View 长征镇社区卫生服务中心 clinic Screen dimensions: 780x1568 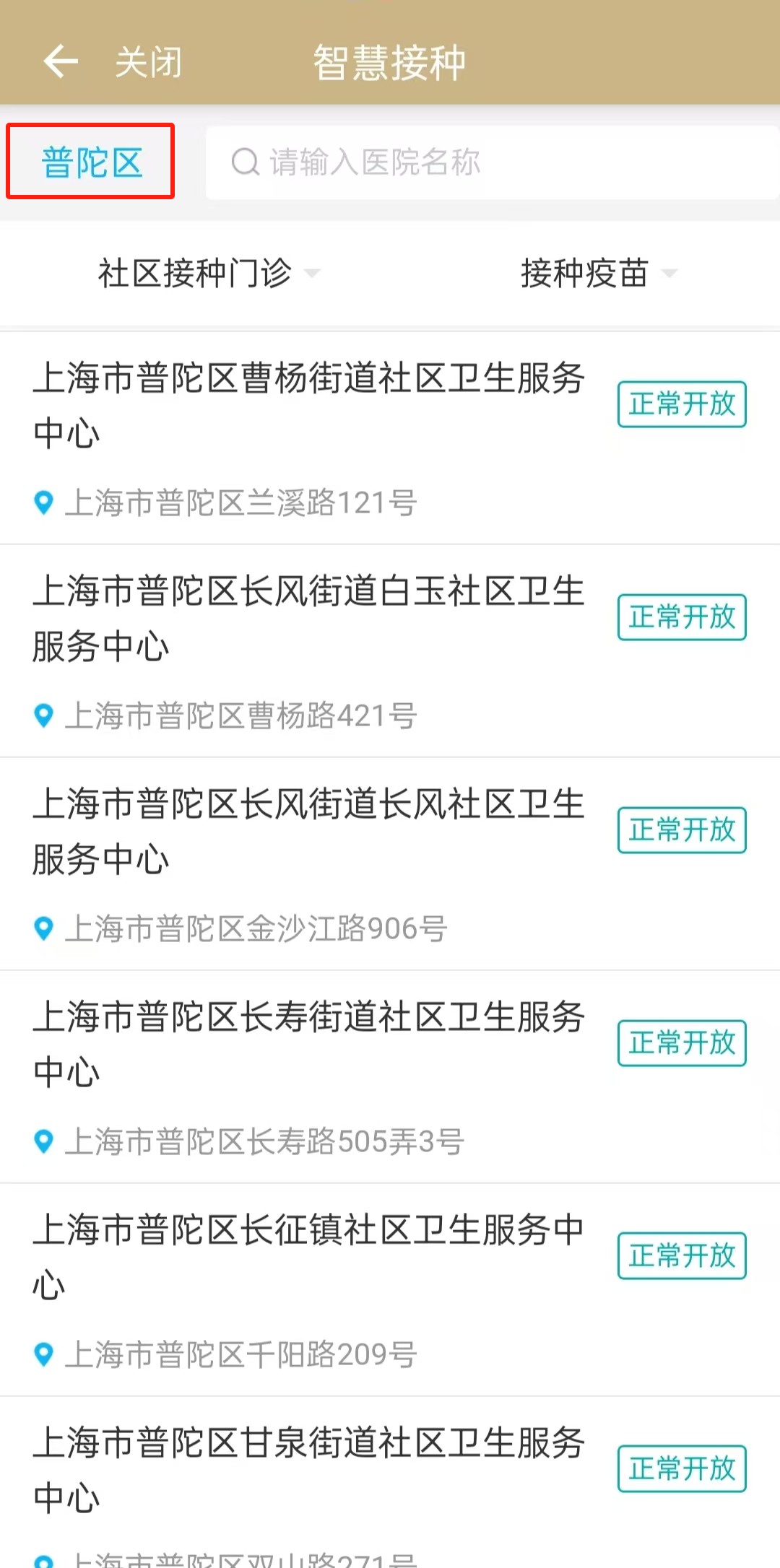(309, 1258)
